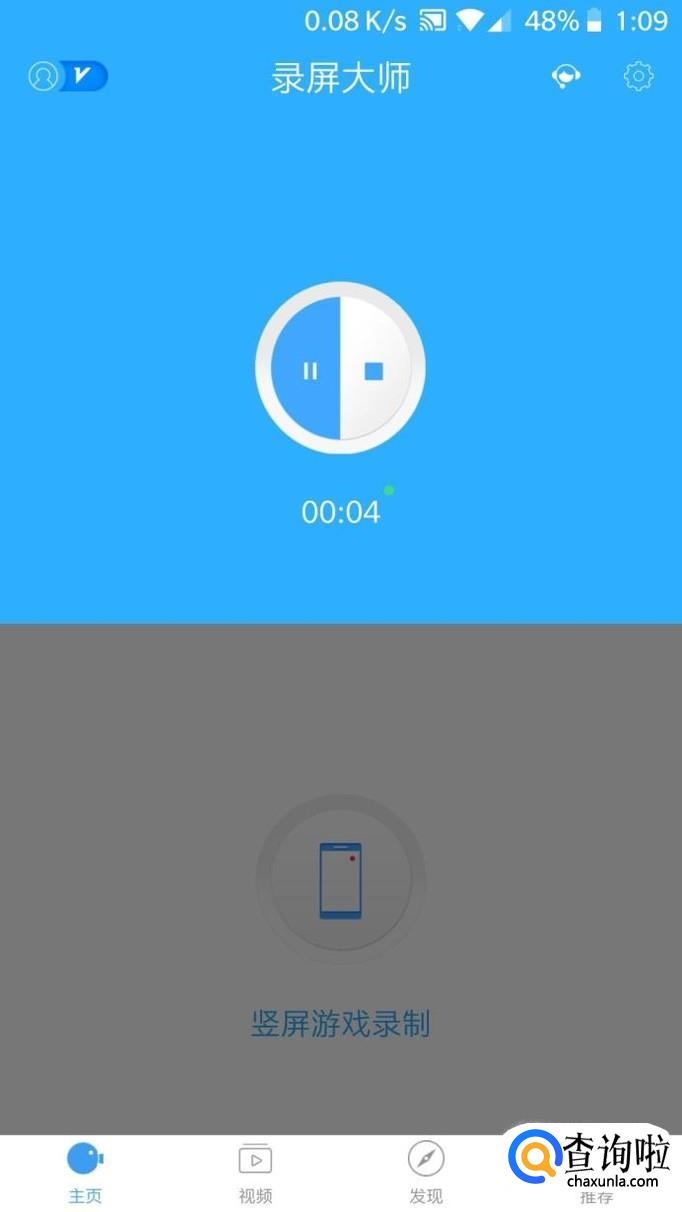Switch to the 视频 tab
682x1212 pixels.
click(x=255, y=1172)
